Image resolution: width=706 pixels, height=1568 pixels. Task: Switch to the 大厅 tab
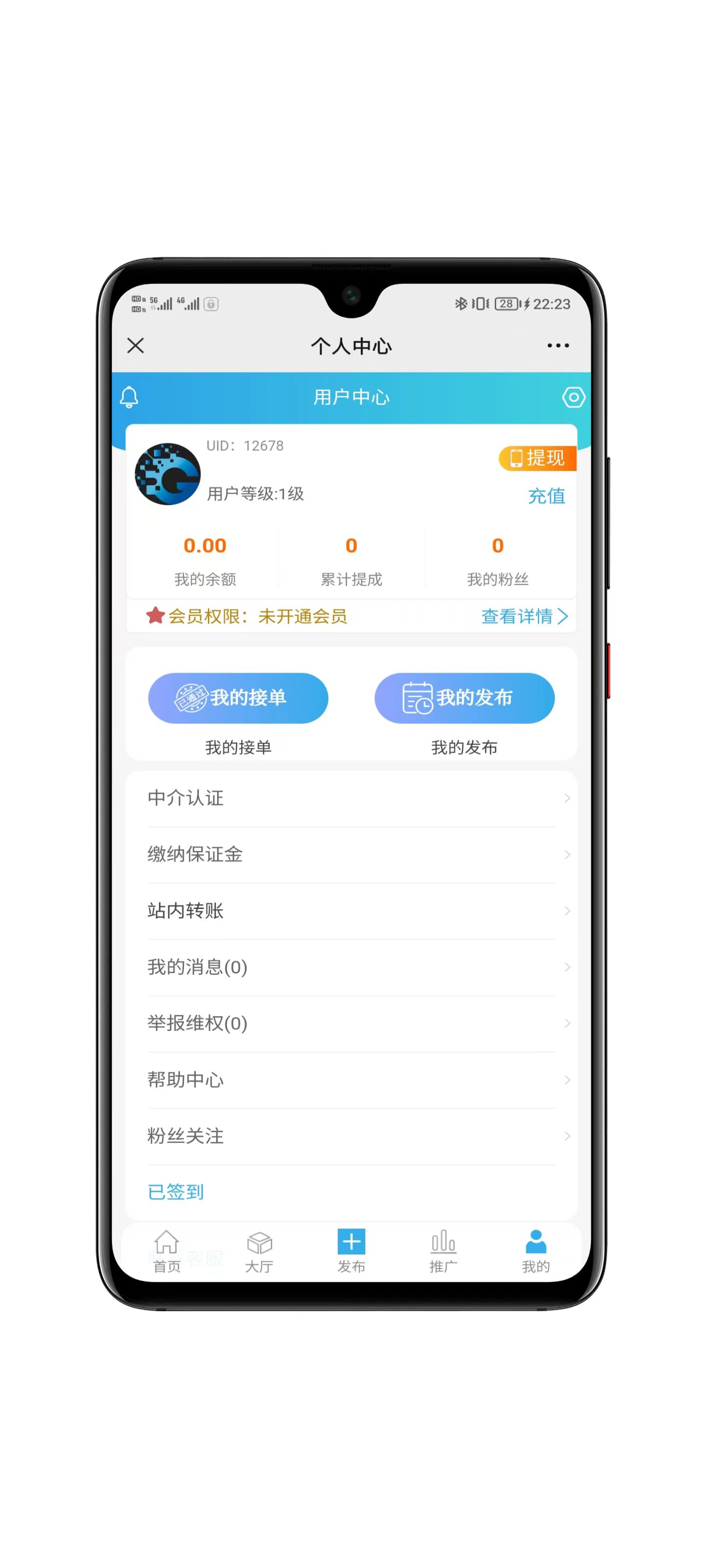tap(259, 1251)
